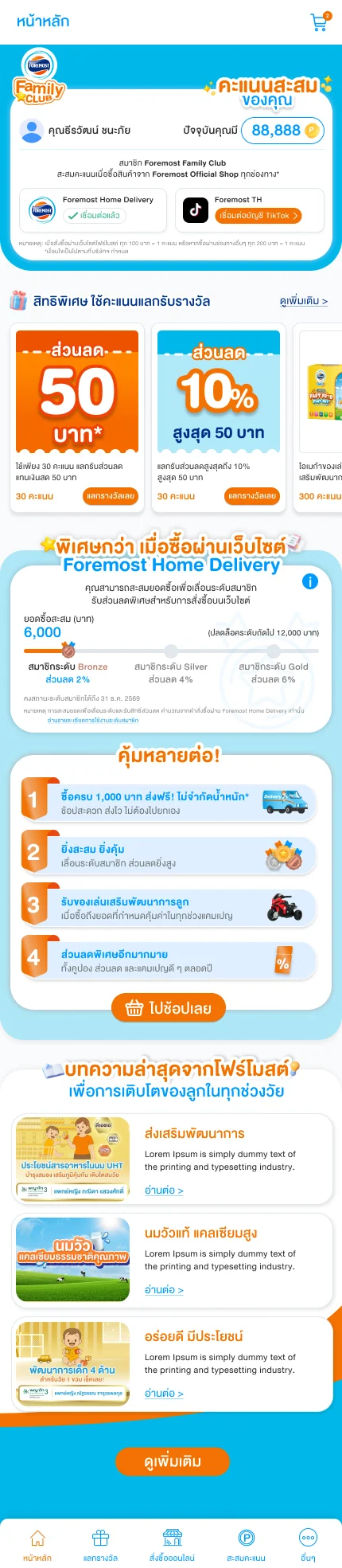Tap the orange ดูเพิ่มเติม articles button

tap(173, 1461)
